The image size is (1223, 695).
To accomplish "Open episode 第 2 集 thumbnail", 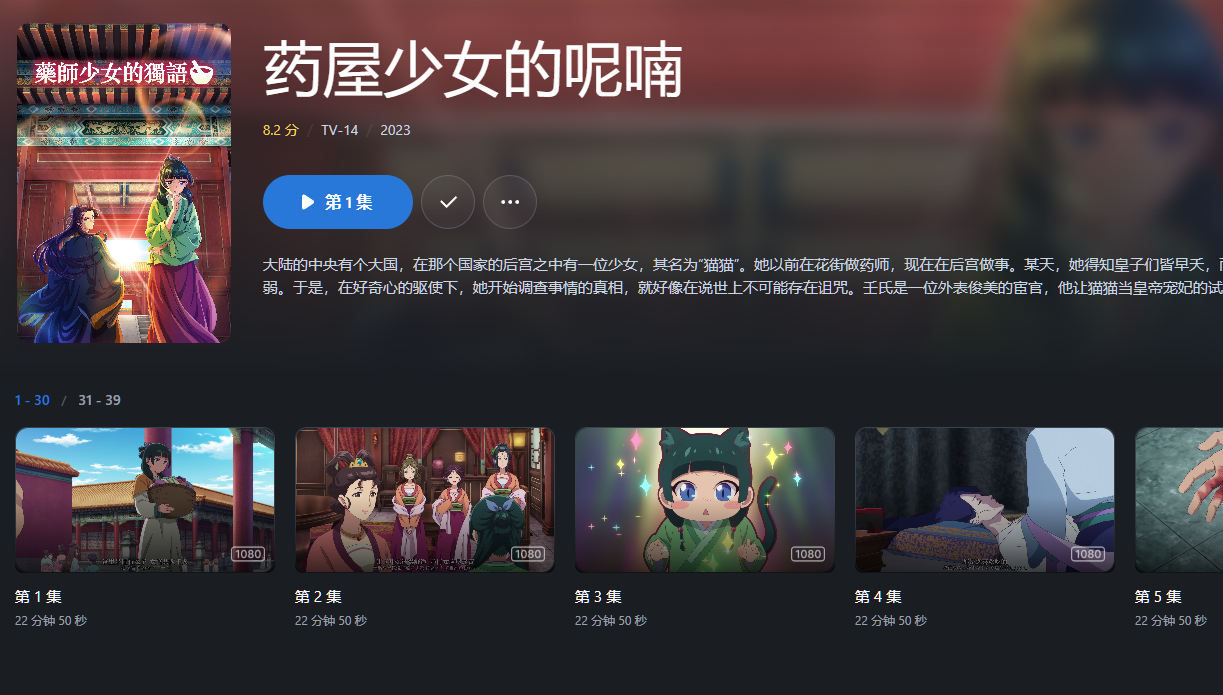I will tap(425, 500).
